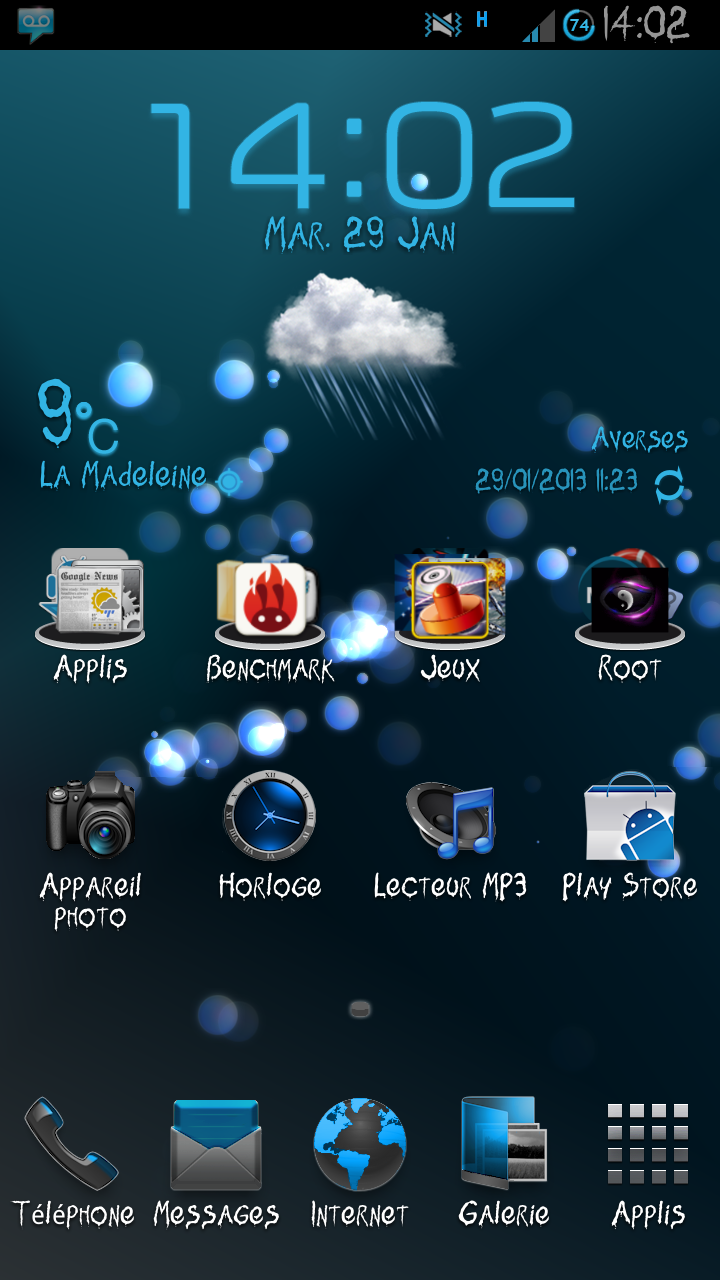
Task: Launch Appareil photo camera app
Action: [90, 820]
